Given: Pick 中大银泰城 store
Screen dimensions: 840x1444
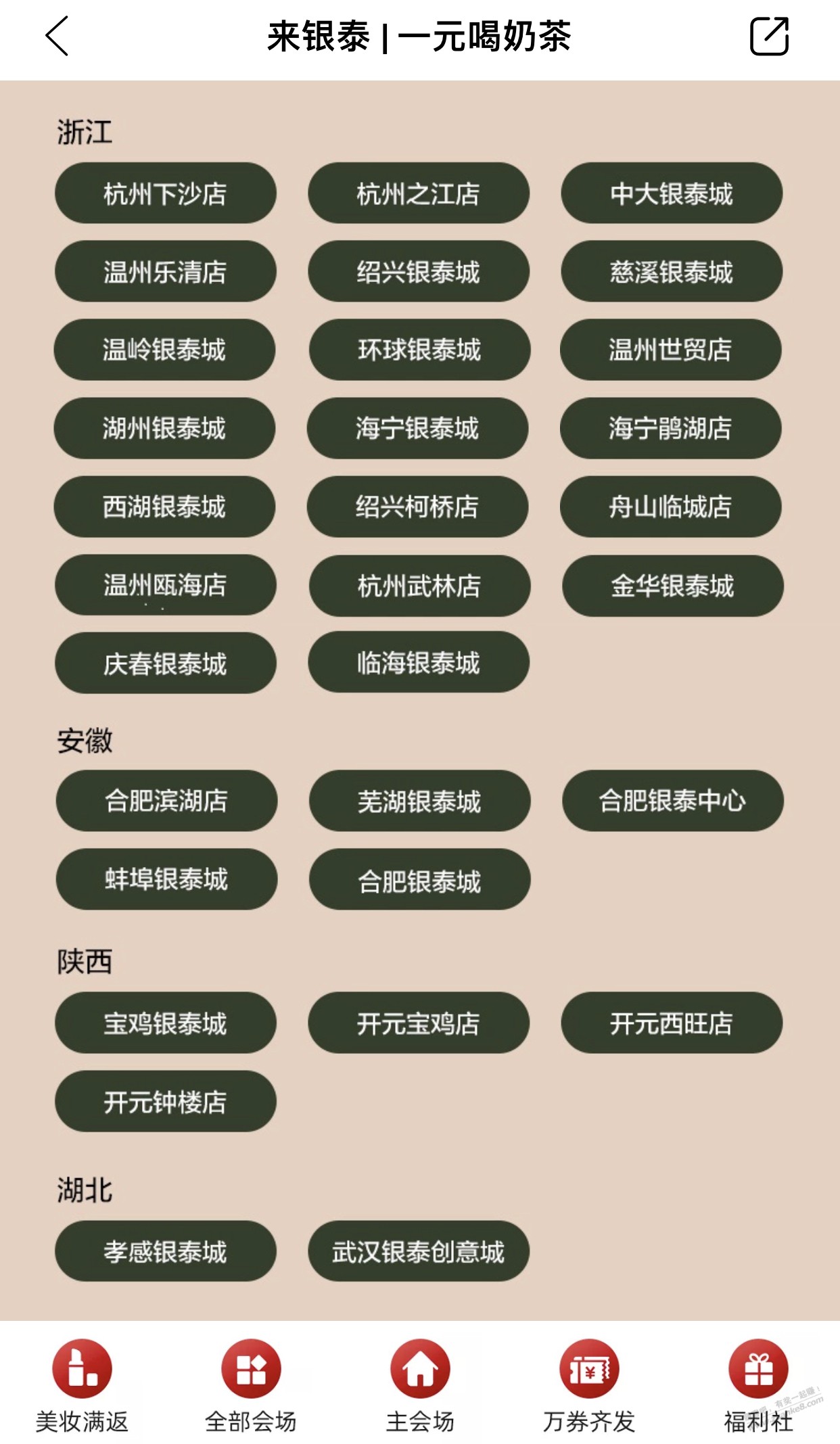Looking at the screenshot, I should [672, 193].
